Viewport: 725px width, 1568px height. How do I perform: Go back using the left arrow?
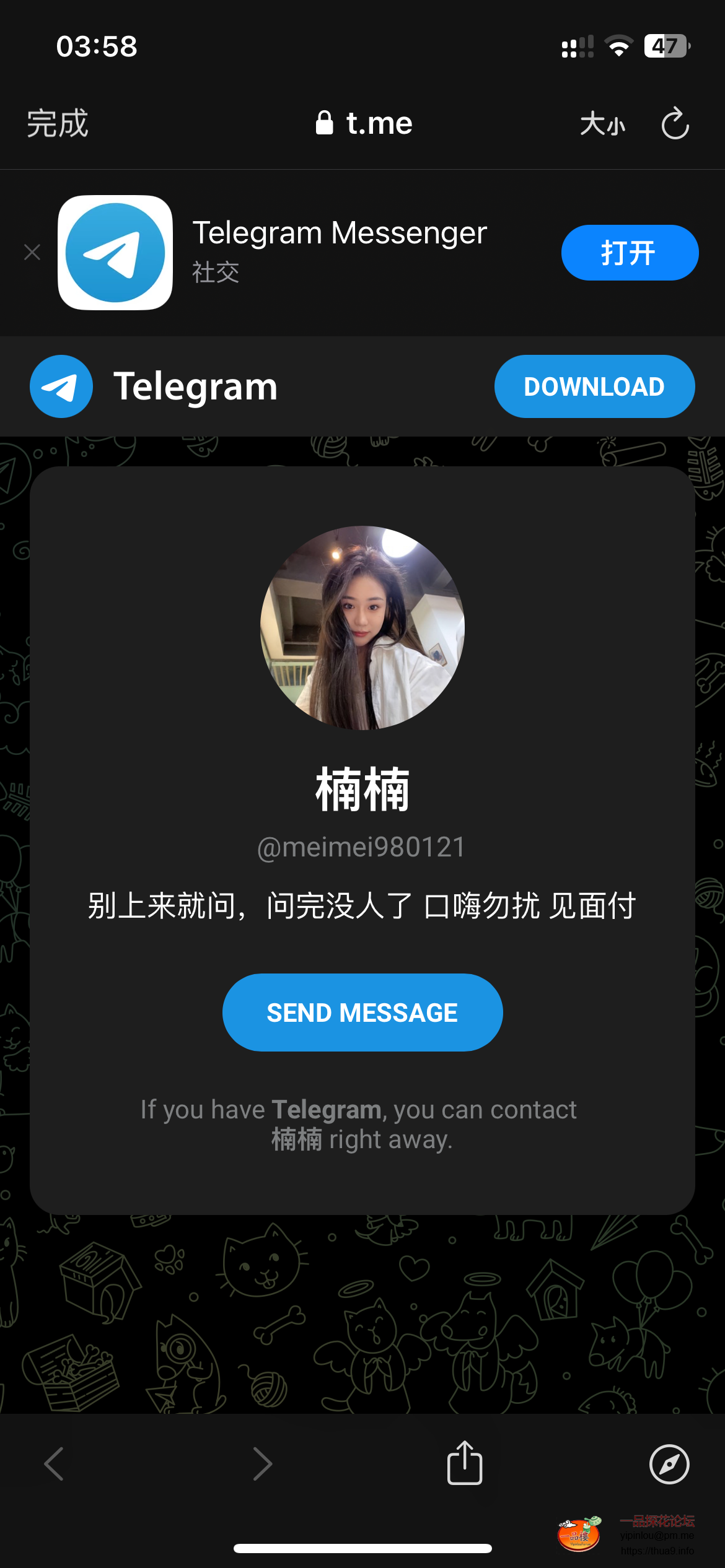click(x=54, y=1464)
